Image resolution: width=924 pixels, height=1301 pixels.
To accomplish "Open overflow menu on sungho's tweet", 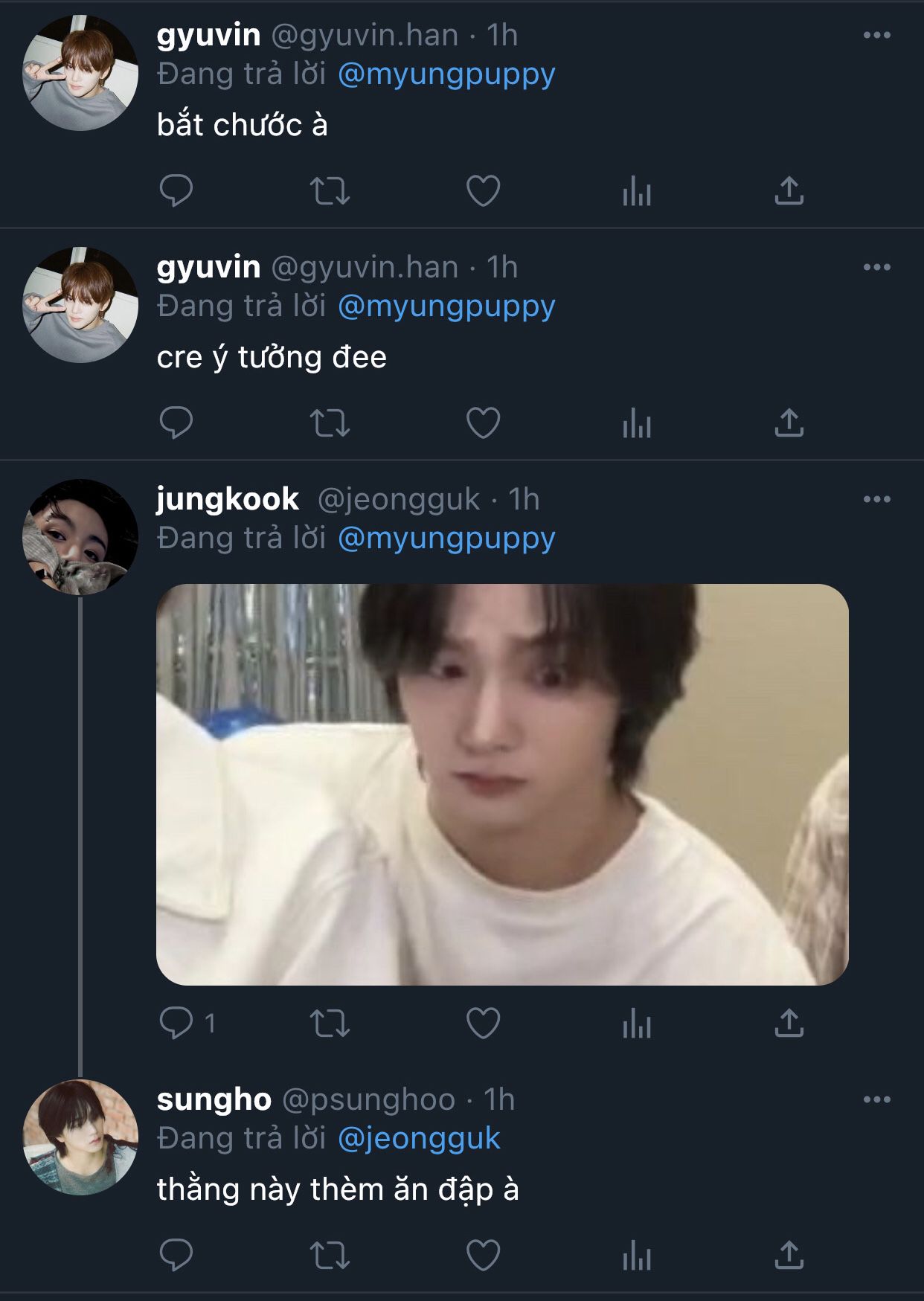I will pos(876,1099).
